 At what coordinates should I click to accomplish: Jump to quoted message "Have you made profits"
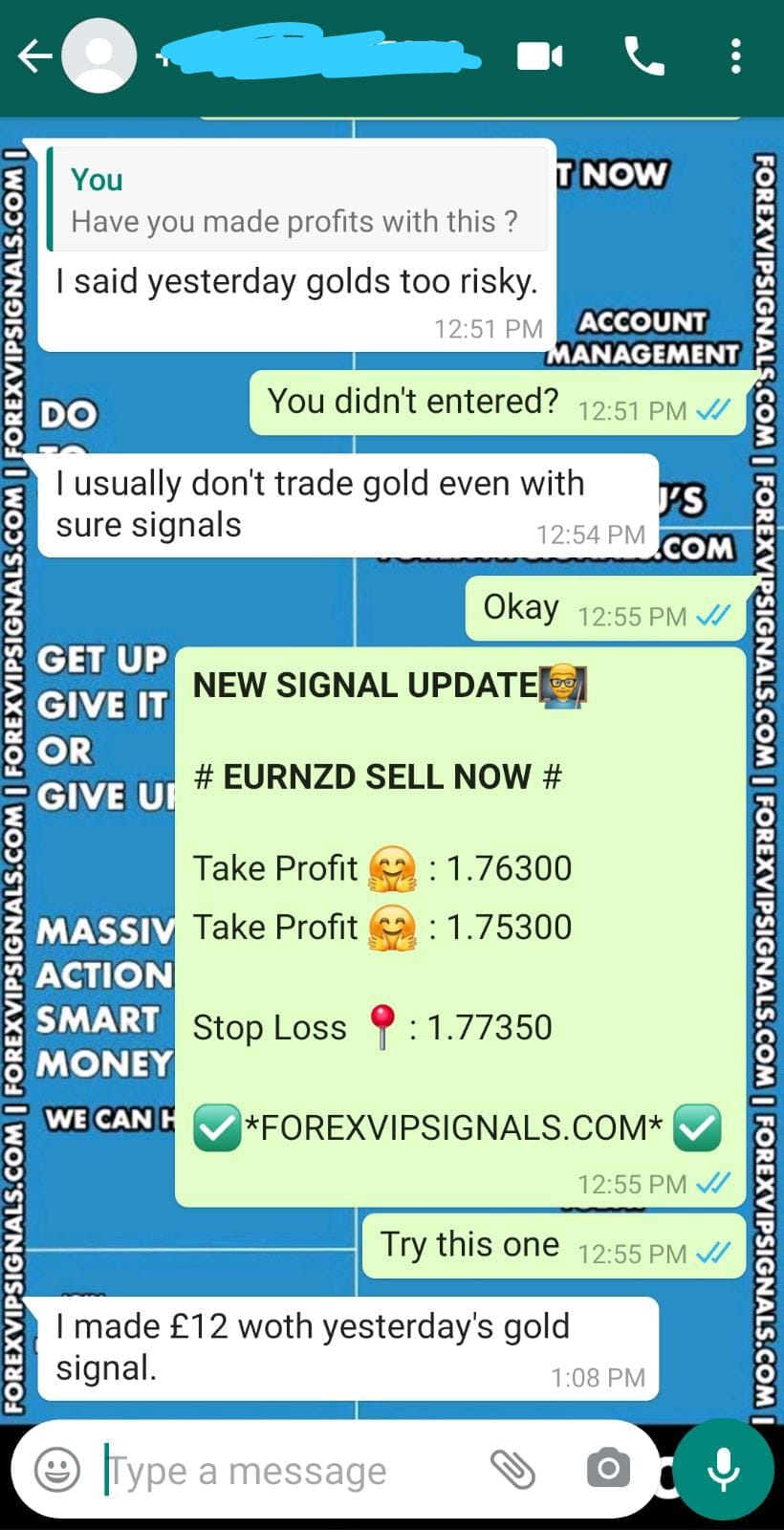(x=297, y=200)
